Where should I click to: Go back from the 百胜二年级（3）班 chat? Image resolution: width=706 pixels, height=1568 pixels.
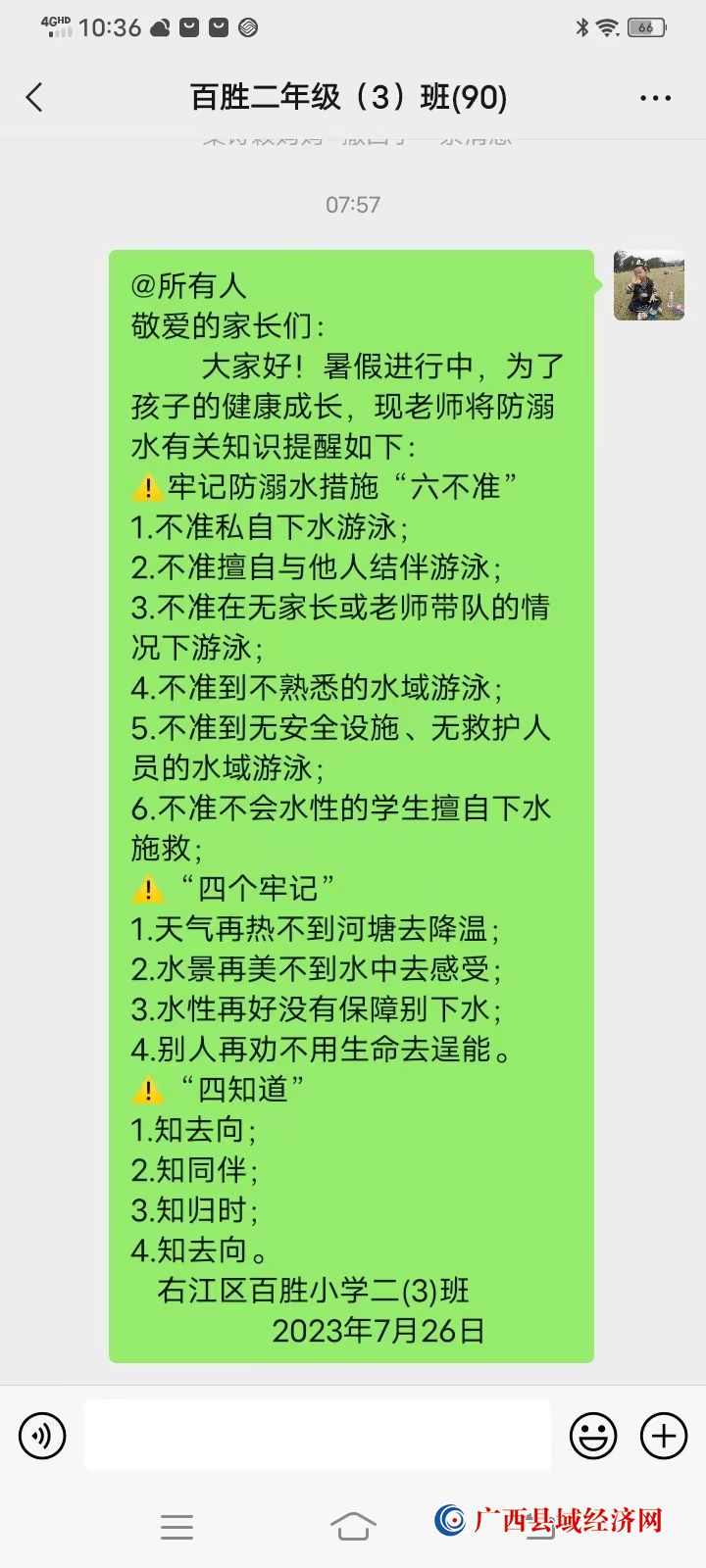(x=34, y=97)
